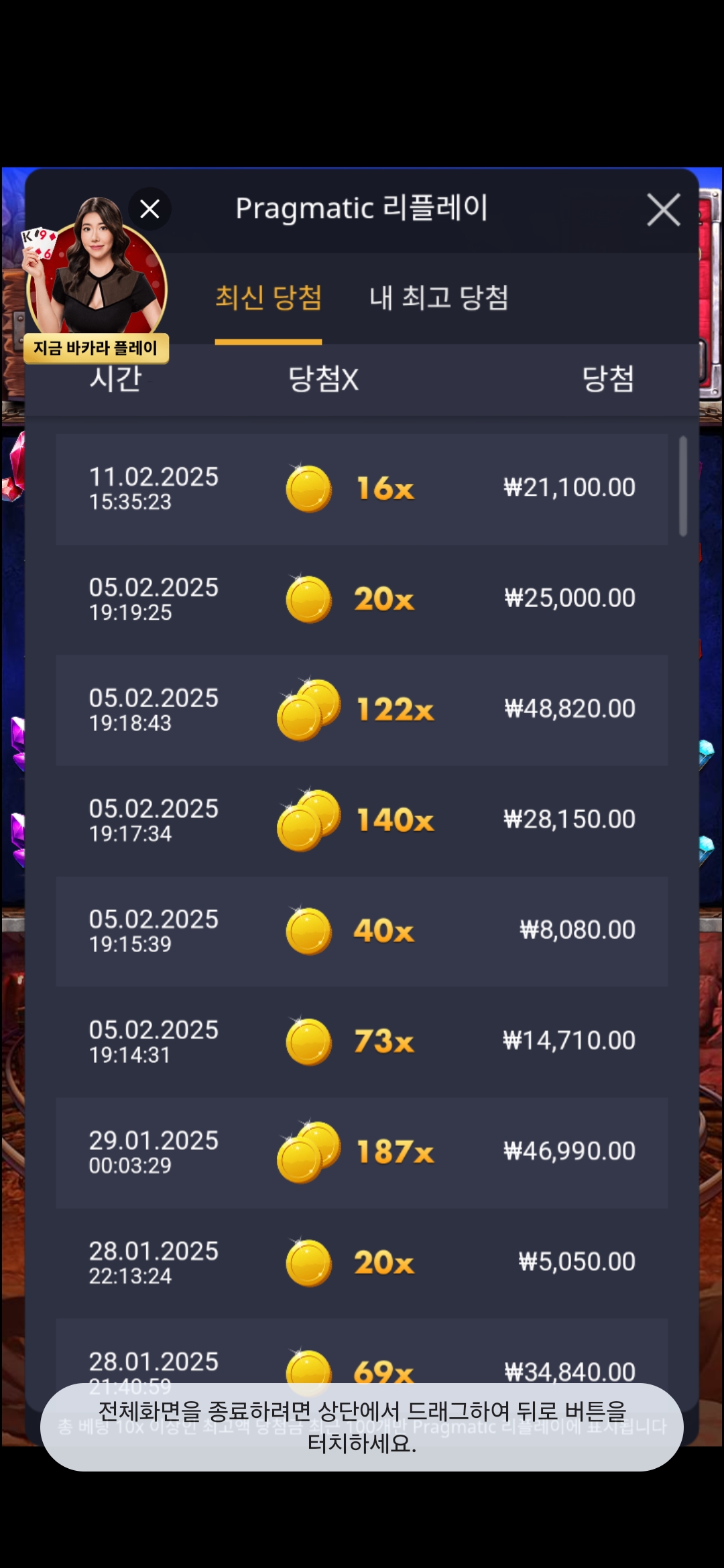
Task: Open the 187x replay from 29.01.2025
Action: 362,1153
